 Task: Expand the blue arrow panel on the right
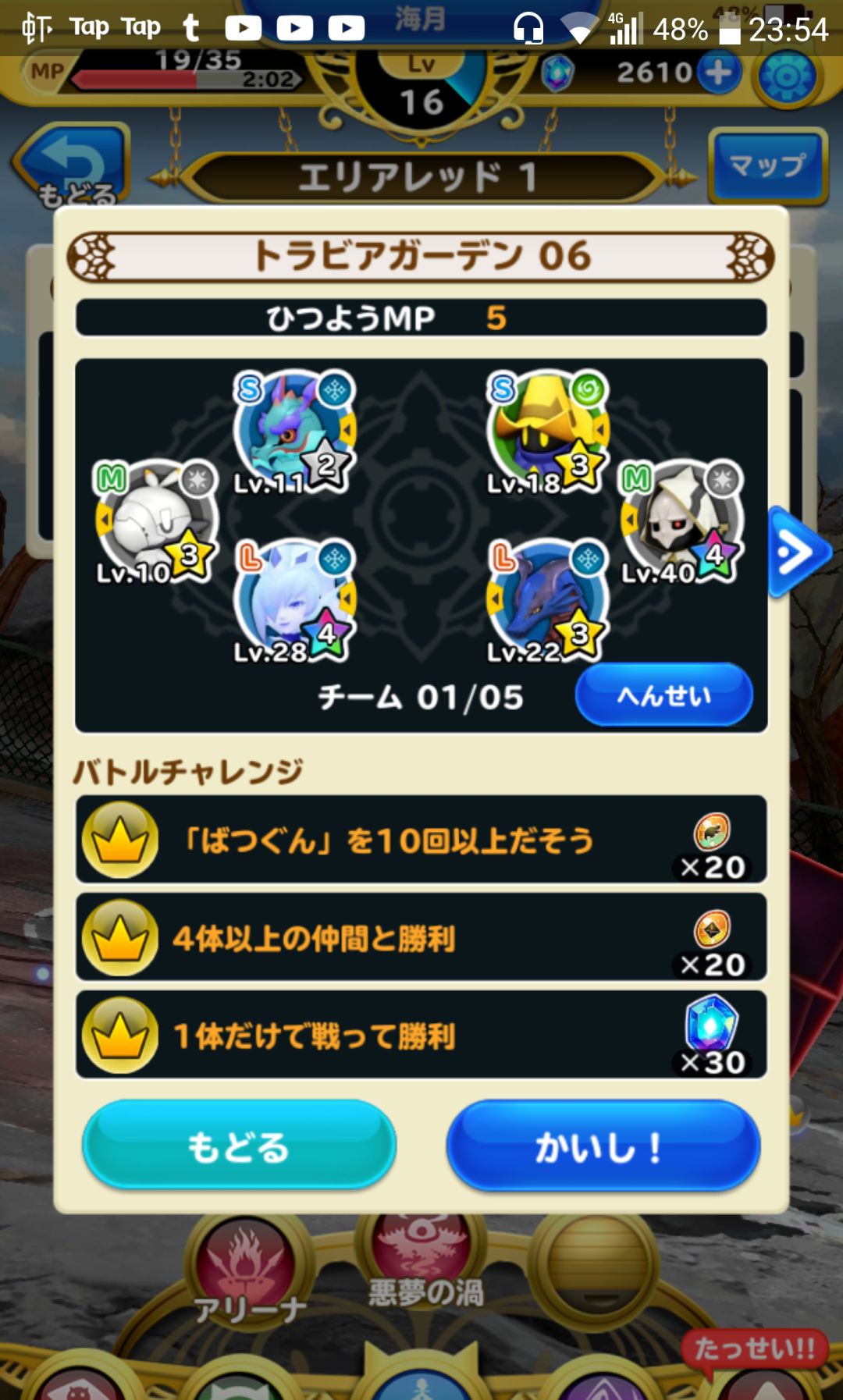(x=798, y=551)
